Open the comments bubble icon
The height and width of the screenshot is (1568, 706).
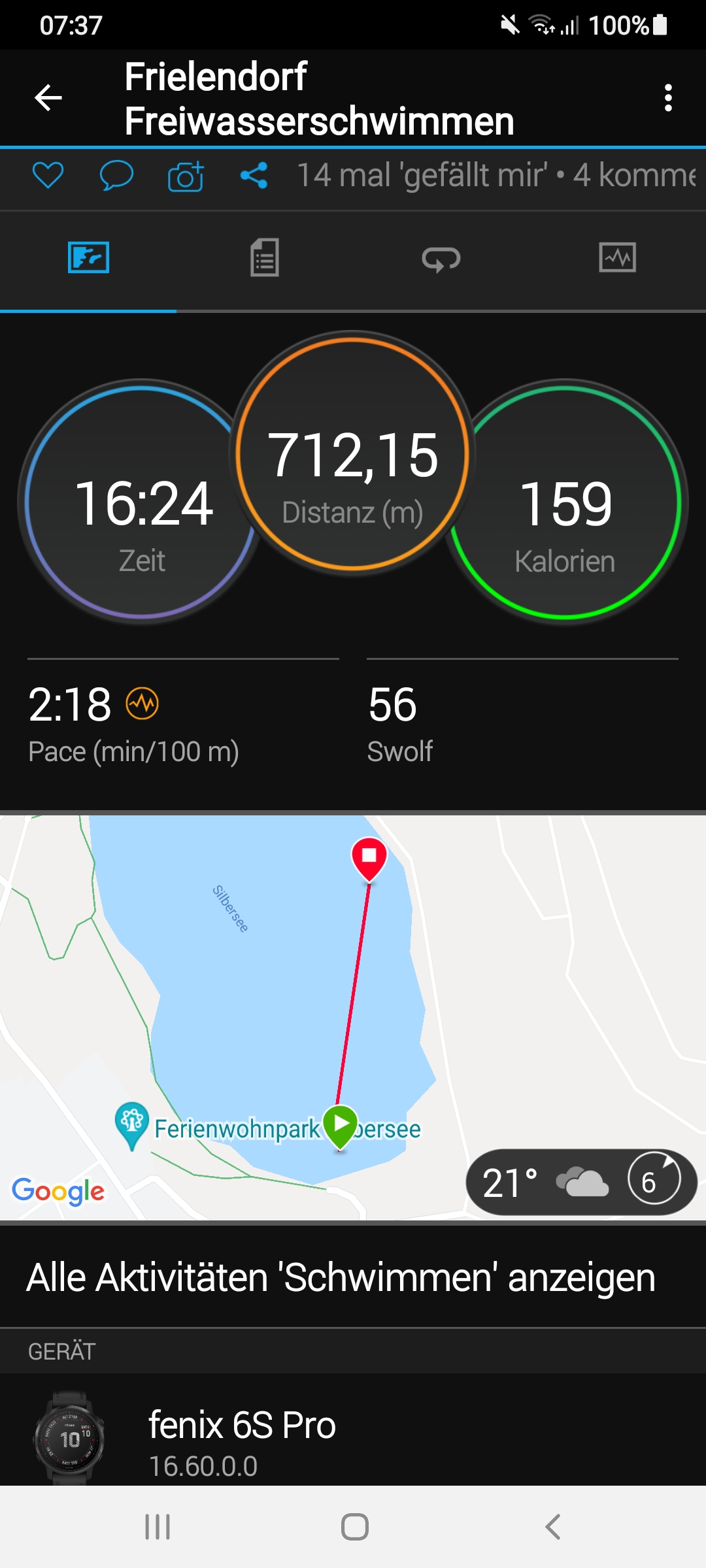pos(116,175)
